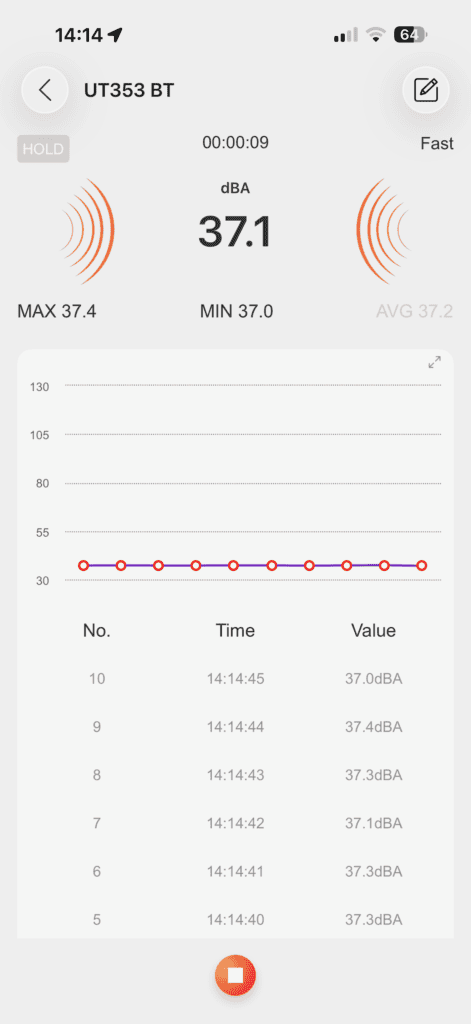
Task: Go back using the arrow button
Action: point(45,90)
